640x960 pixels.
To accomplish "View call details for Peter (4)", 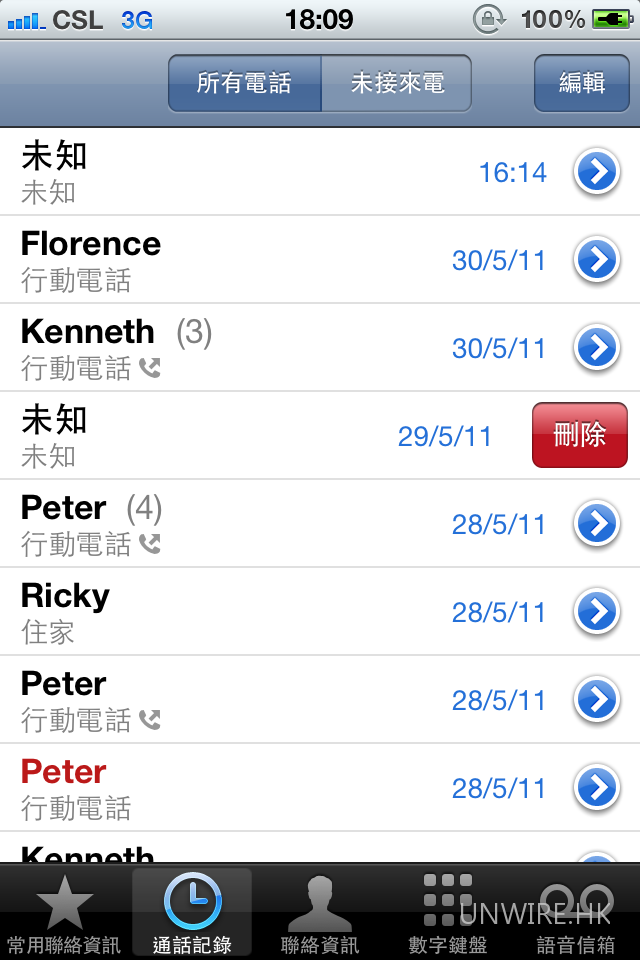I will [596, 524].
